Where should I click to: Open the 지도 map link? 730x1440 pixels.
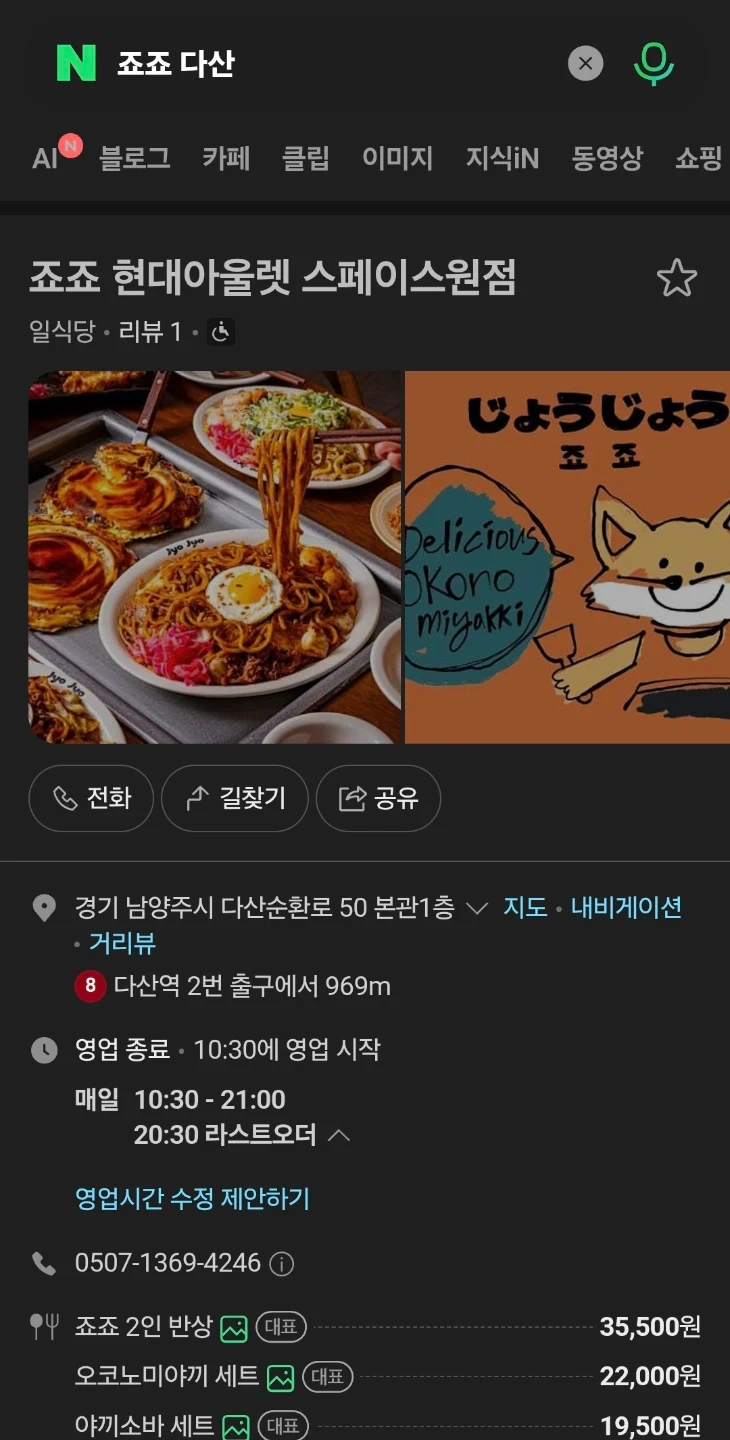[525, 908]
